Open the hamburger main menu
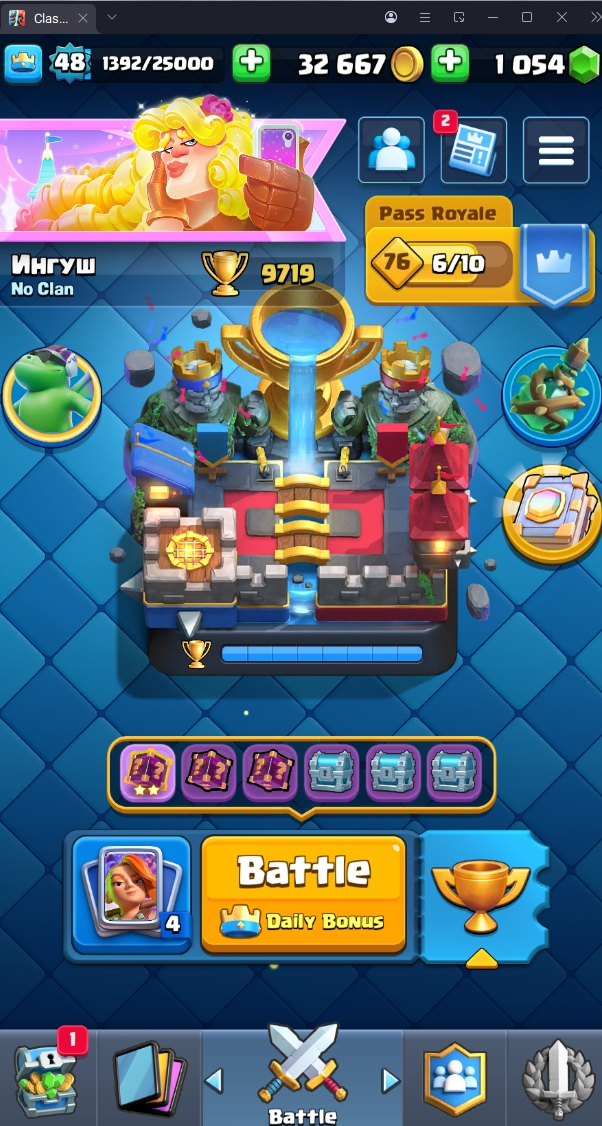The width and height of the screenshot is (602, 1126). [x=555, y=151]
